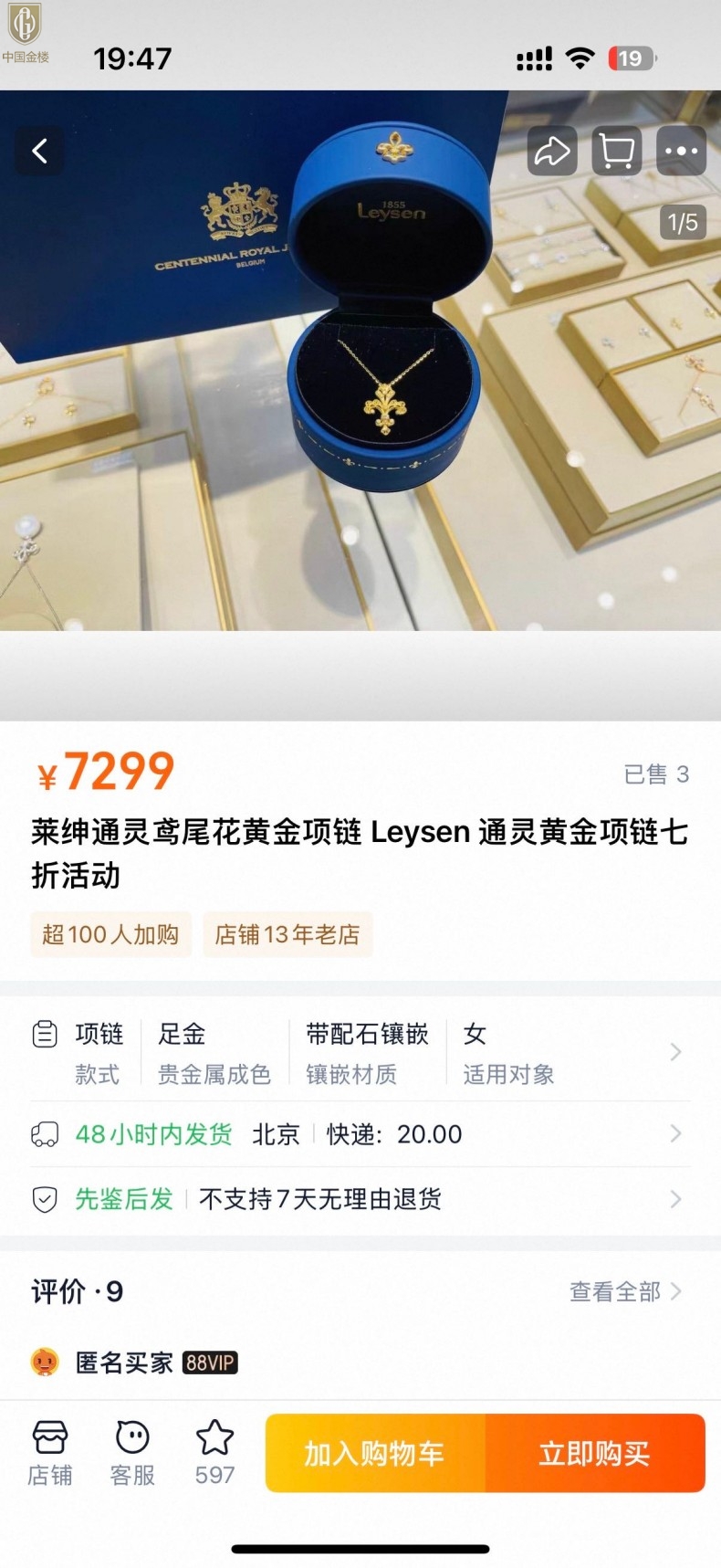This screenshot has width=721, height=1568.
Task: Open the shopping cart icon
Action: 617,151
